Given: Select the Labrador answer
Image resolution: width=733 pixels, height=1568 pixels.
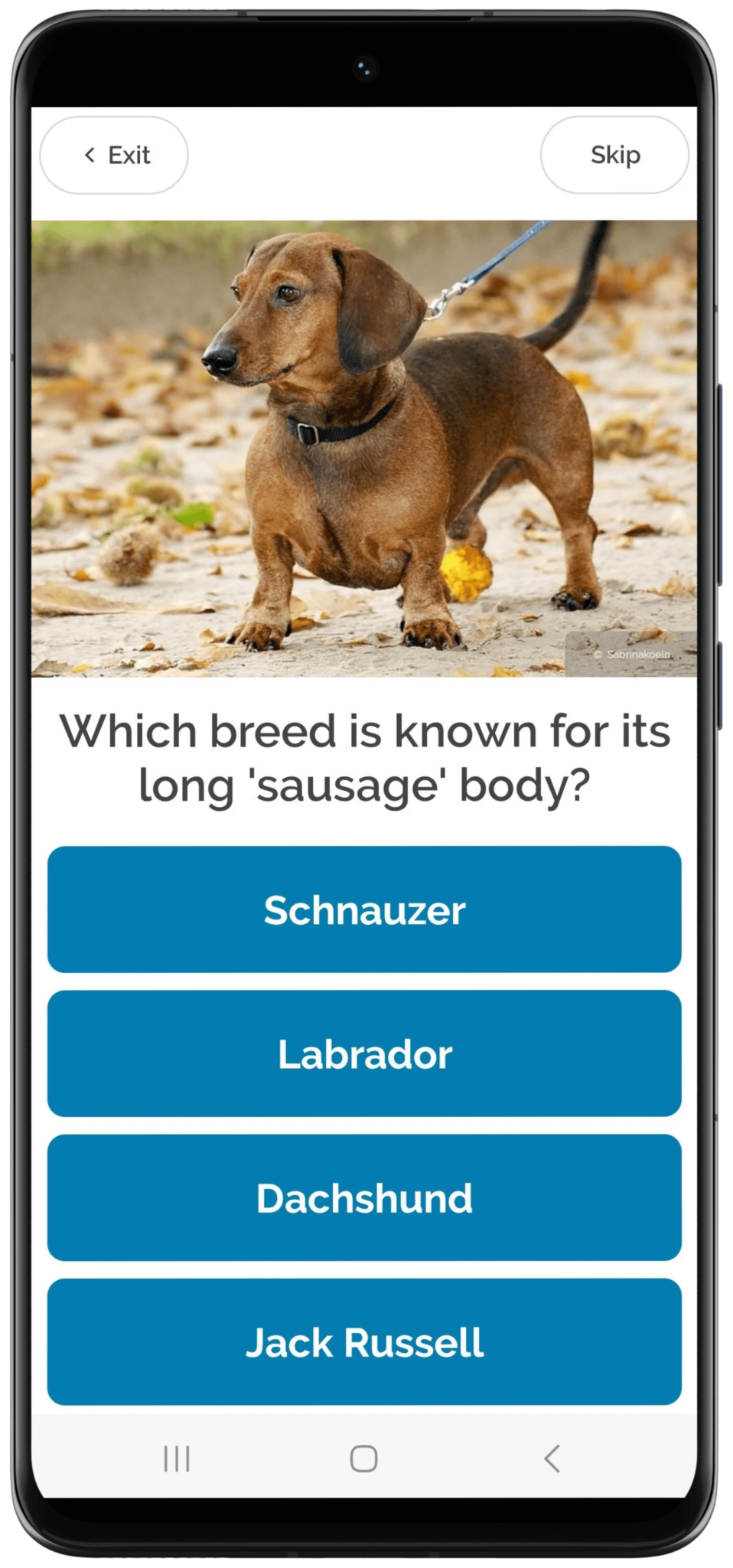Looking at the screenshot, I should (x=364, y=1053).
